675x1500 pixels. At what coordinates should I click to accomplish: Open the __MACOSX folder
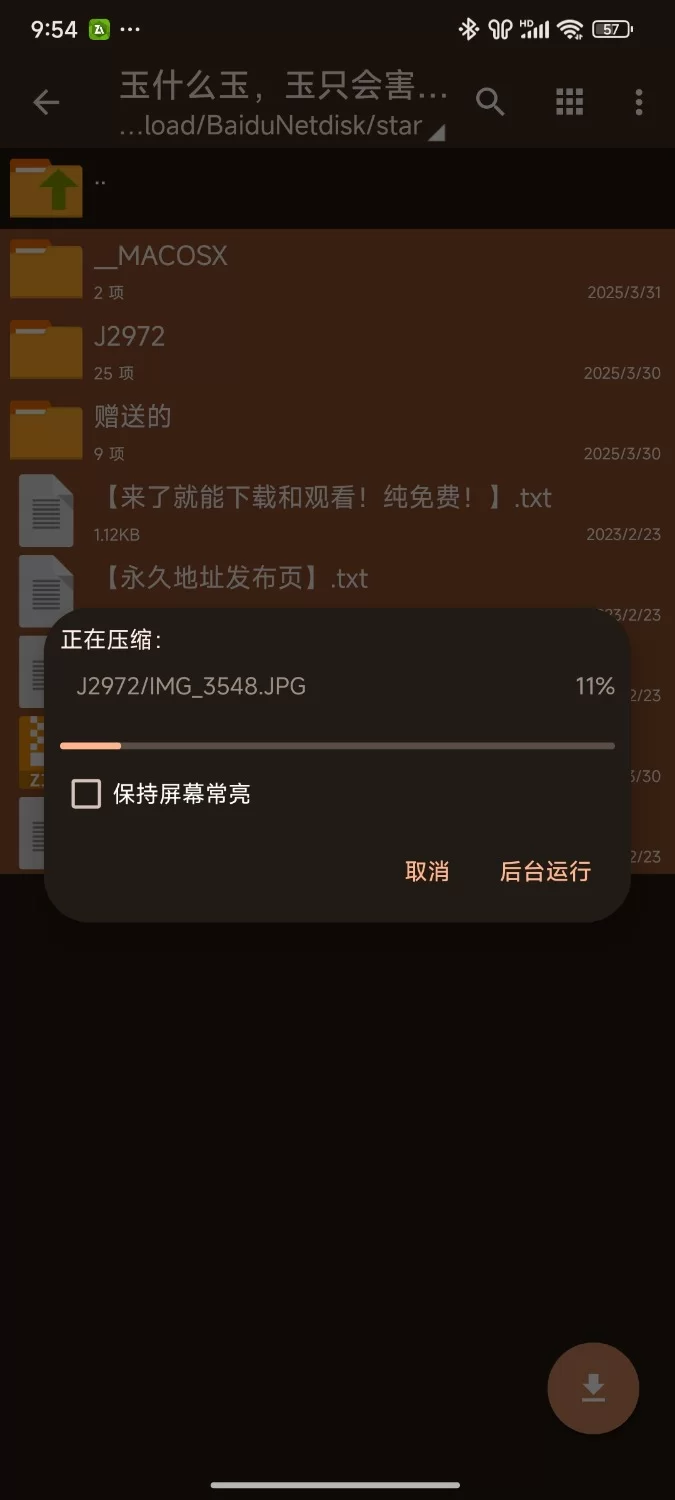(337, 270)
